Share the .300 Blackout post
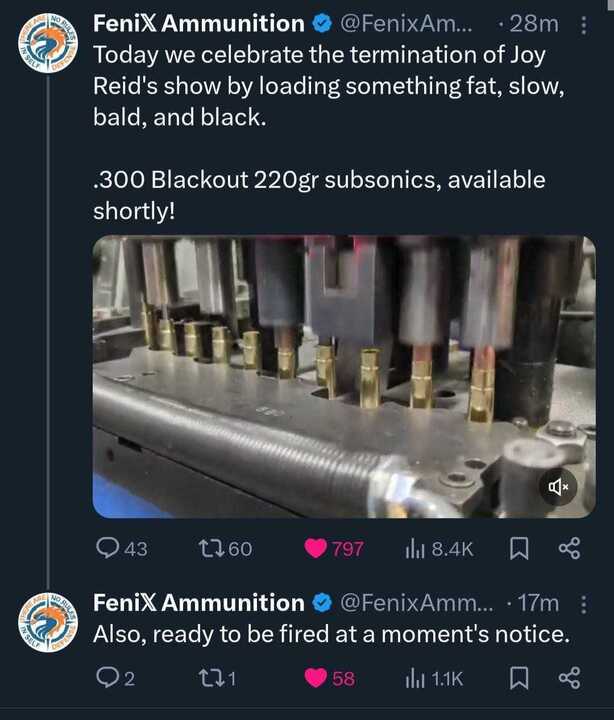Screen dimensions: 614x720 (x=569, y=548)
